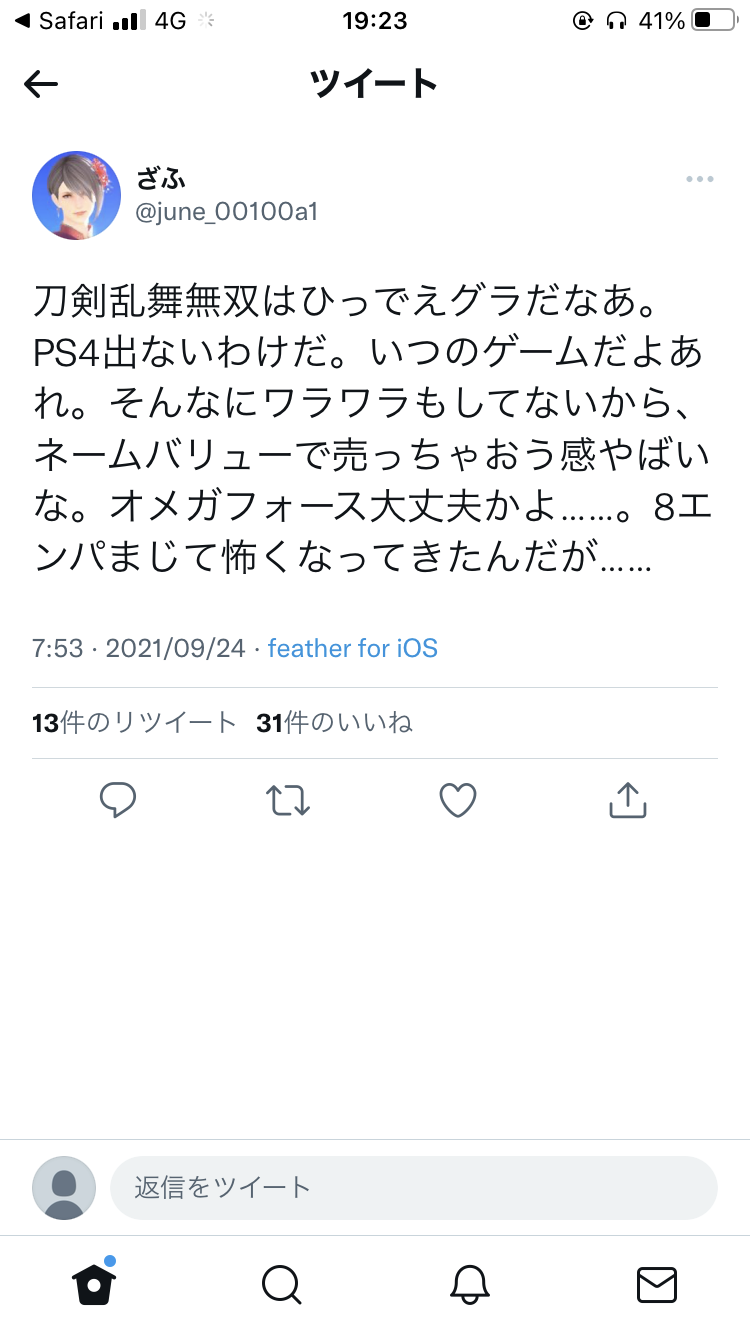Switch to the Home tab
Screen dimensions: 750x1334
(93, 1283)
